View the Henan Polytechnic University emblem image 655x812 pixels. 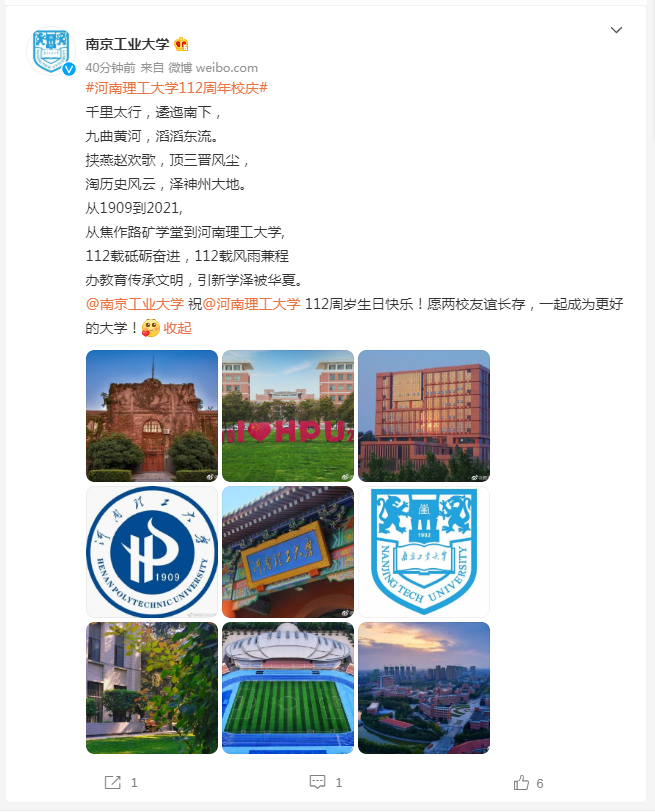point(152,552)
